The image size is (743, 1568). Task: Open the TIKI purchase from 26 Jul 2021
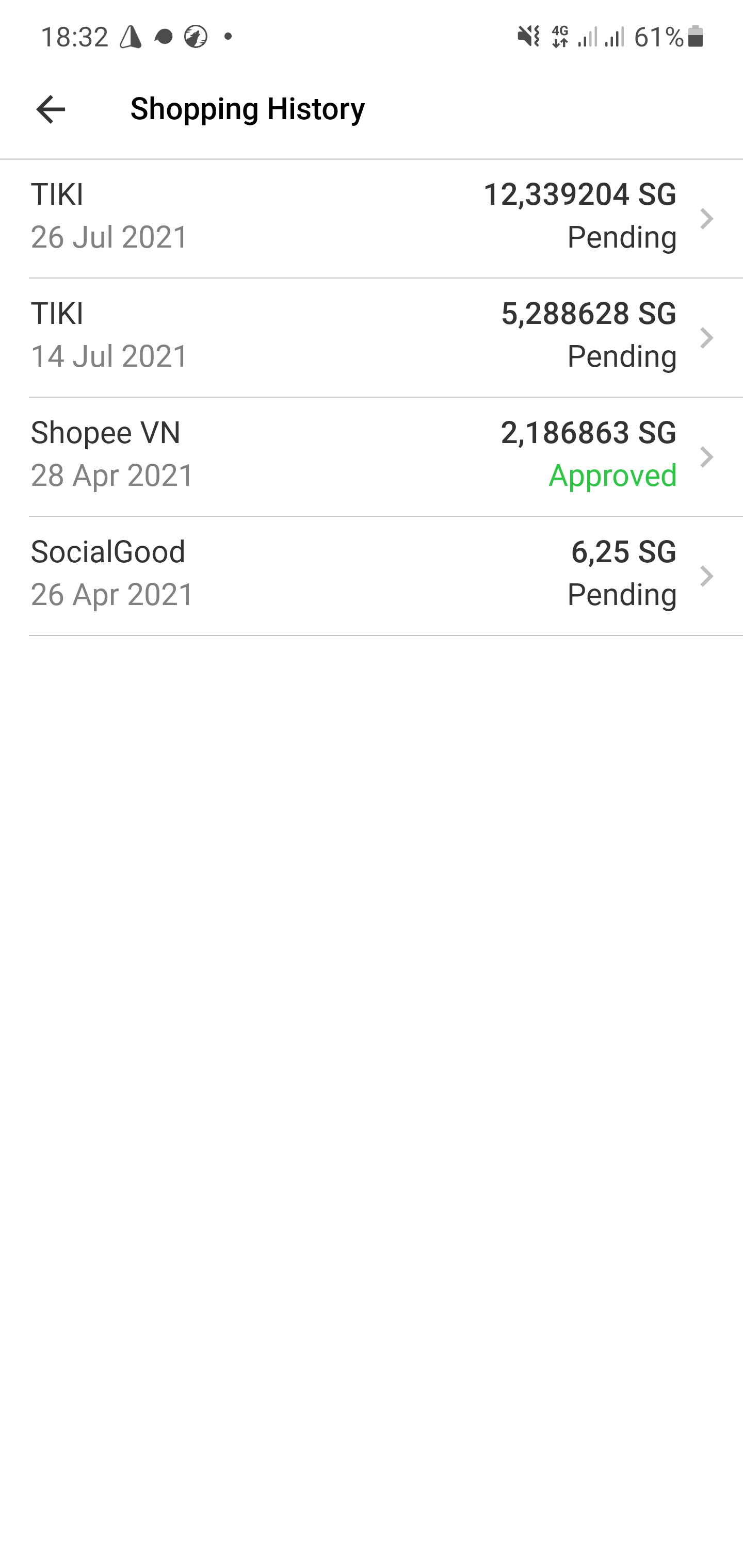372,217
